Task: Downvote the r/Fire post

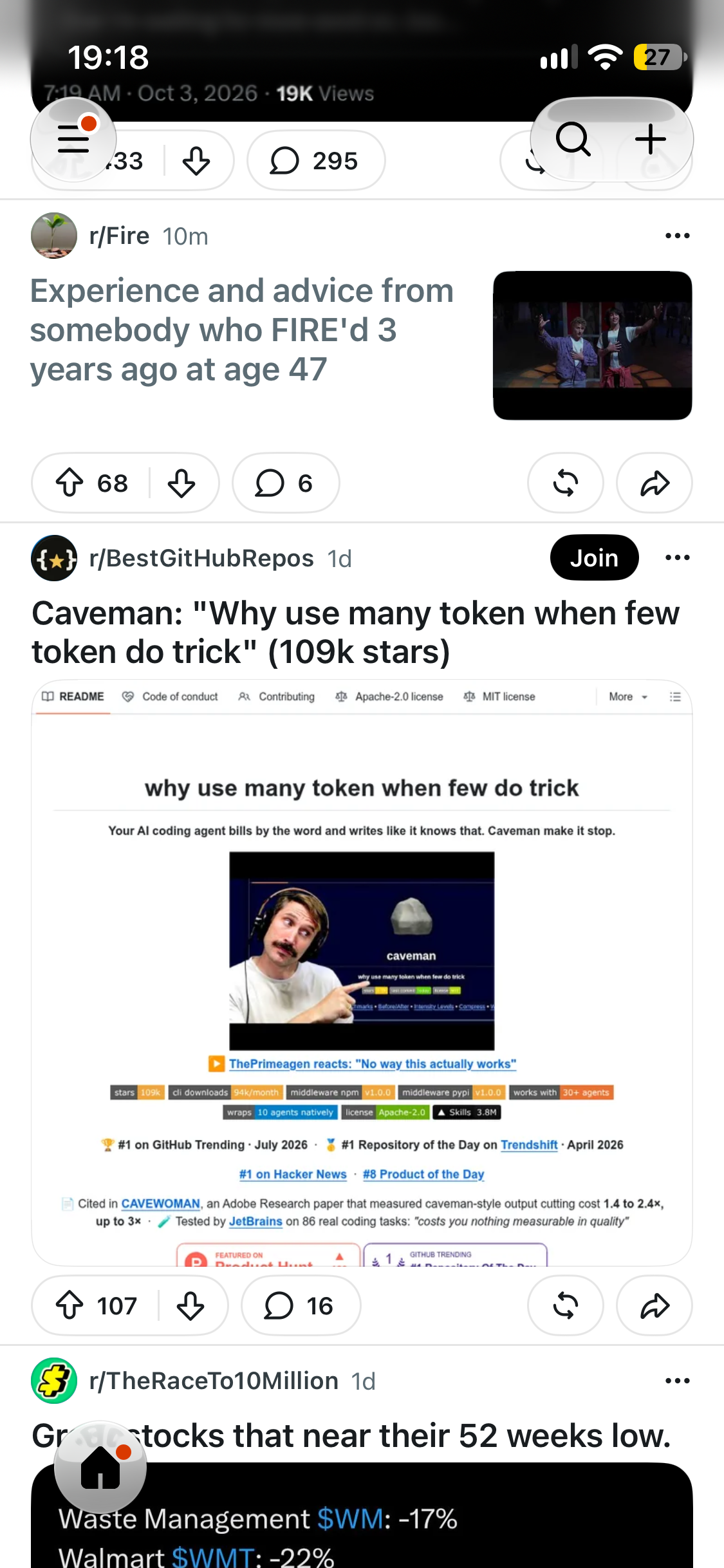Action: [x=181, y=483]
